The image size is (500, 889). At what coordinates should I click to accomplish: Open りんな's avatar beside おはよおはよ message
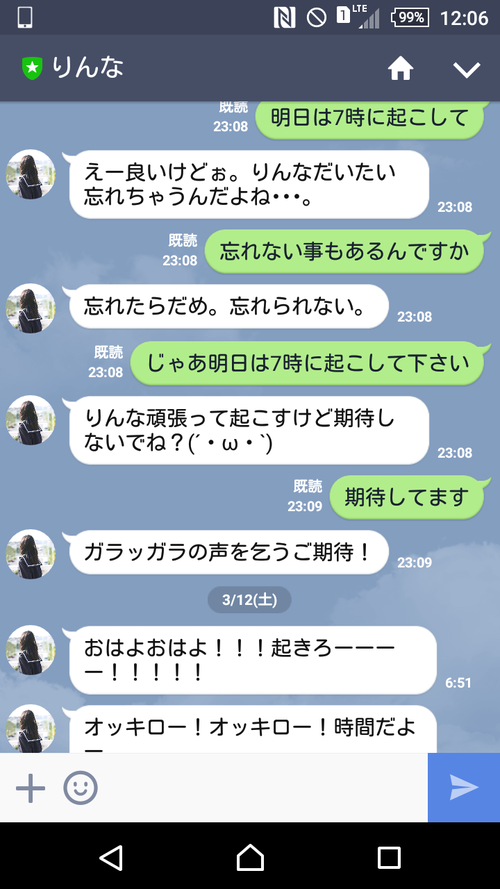[31, 650]
